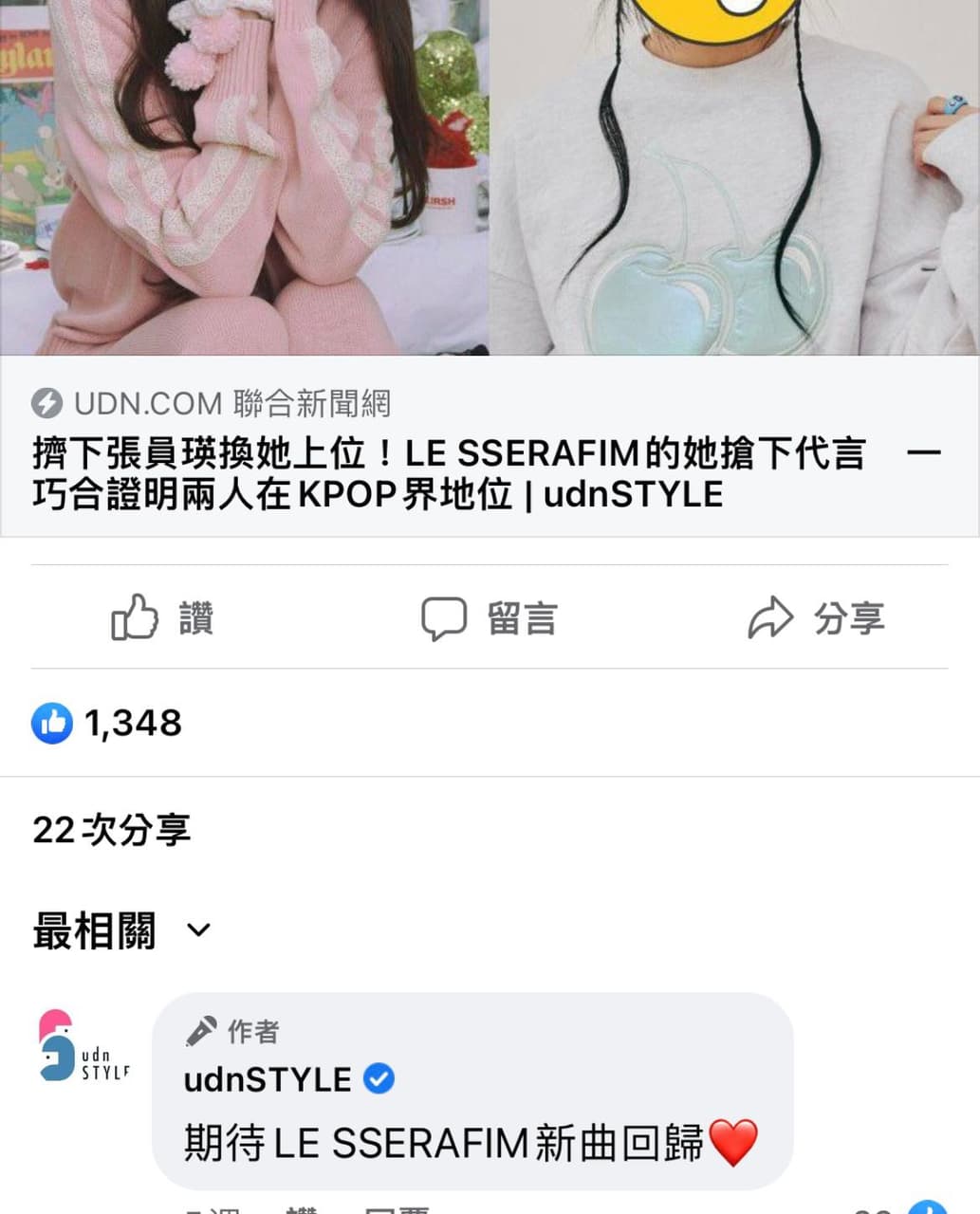View the 1,348 reactions list

[107, 724]
